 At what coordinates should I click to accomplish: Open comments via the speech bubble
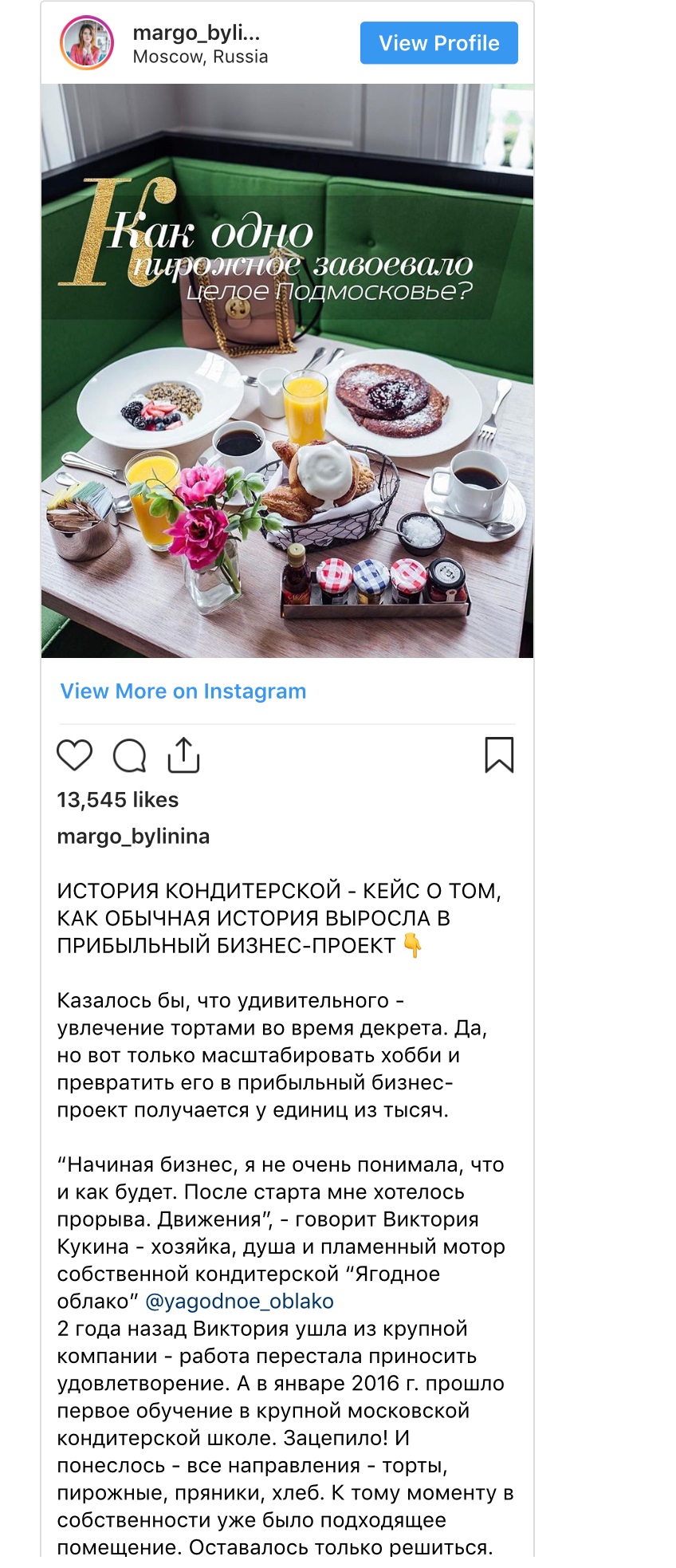129,755
